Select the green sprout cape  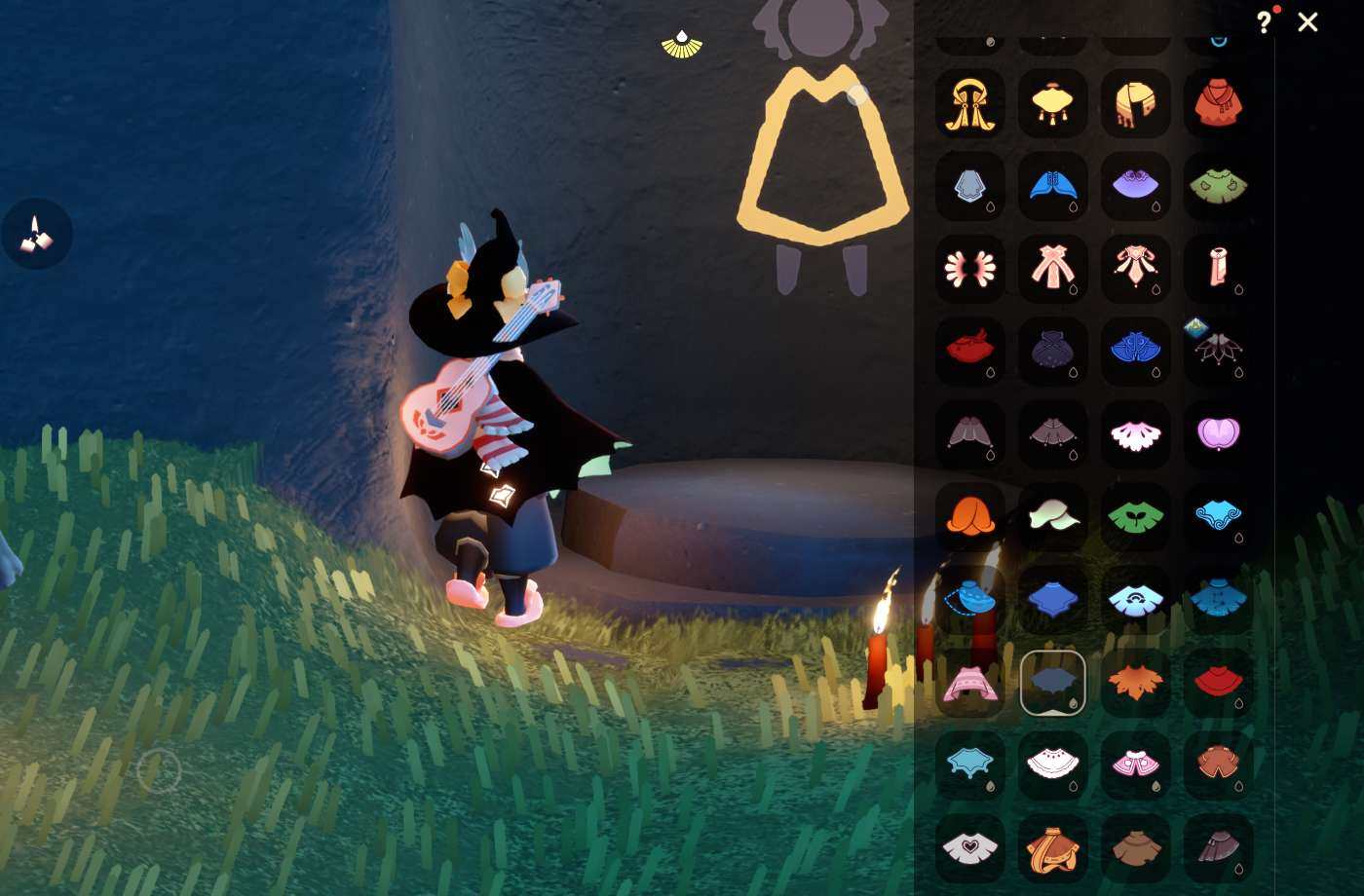[x=1135, y=515]
